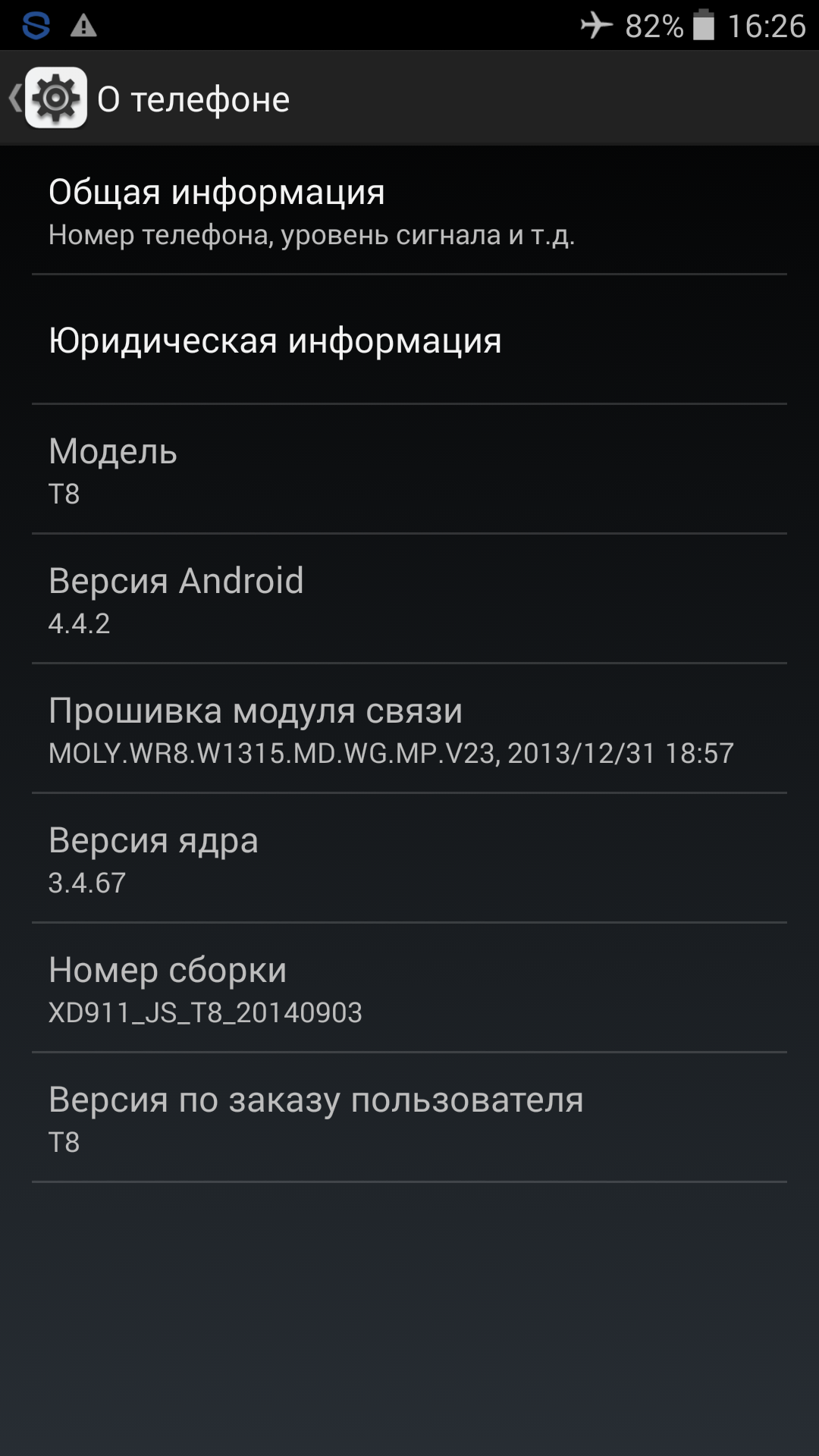819x1456 pixels.
Task: Tap Версия по заказу пользователя row
Action: [409, 1119]
